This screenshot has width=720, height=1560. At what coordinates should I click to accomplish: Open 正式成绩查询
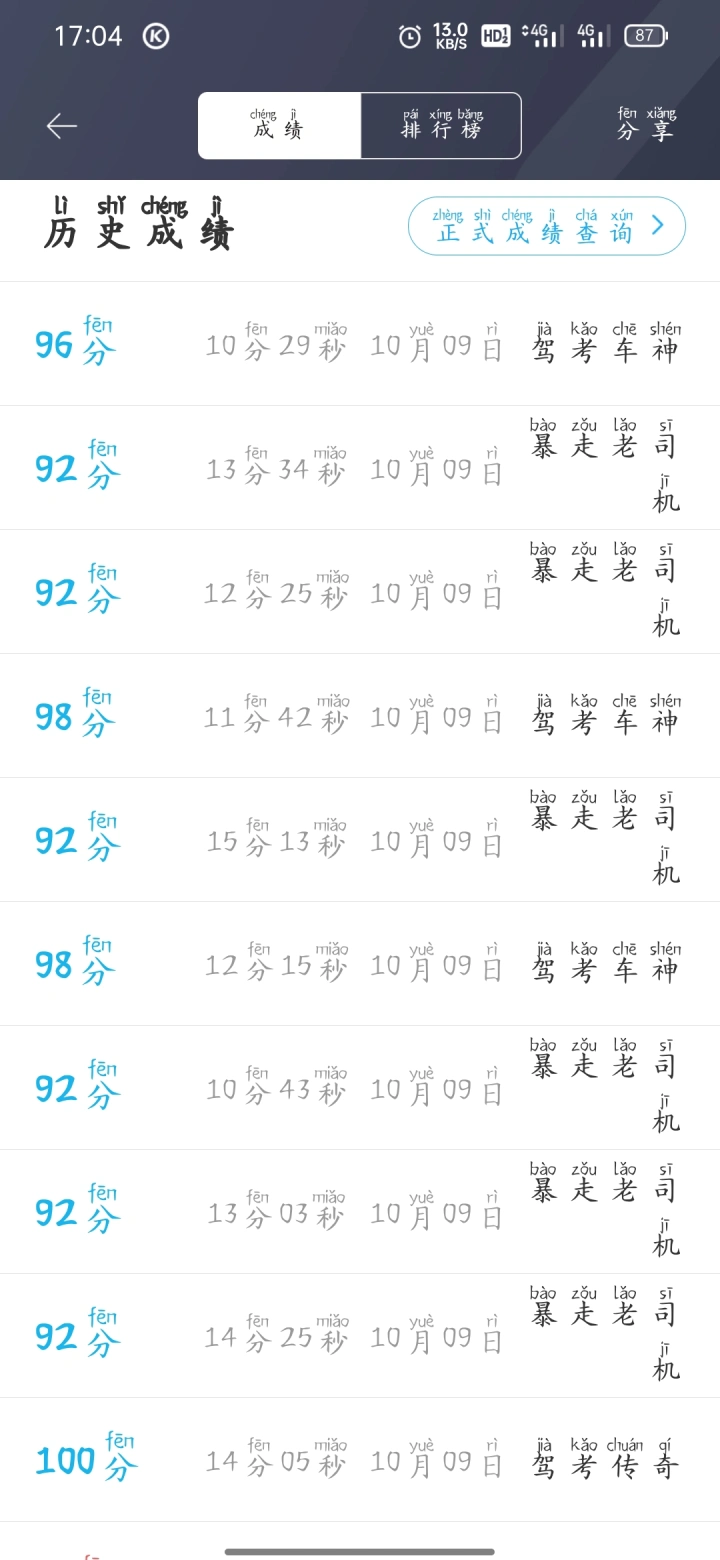pos(547,226)
